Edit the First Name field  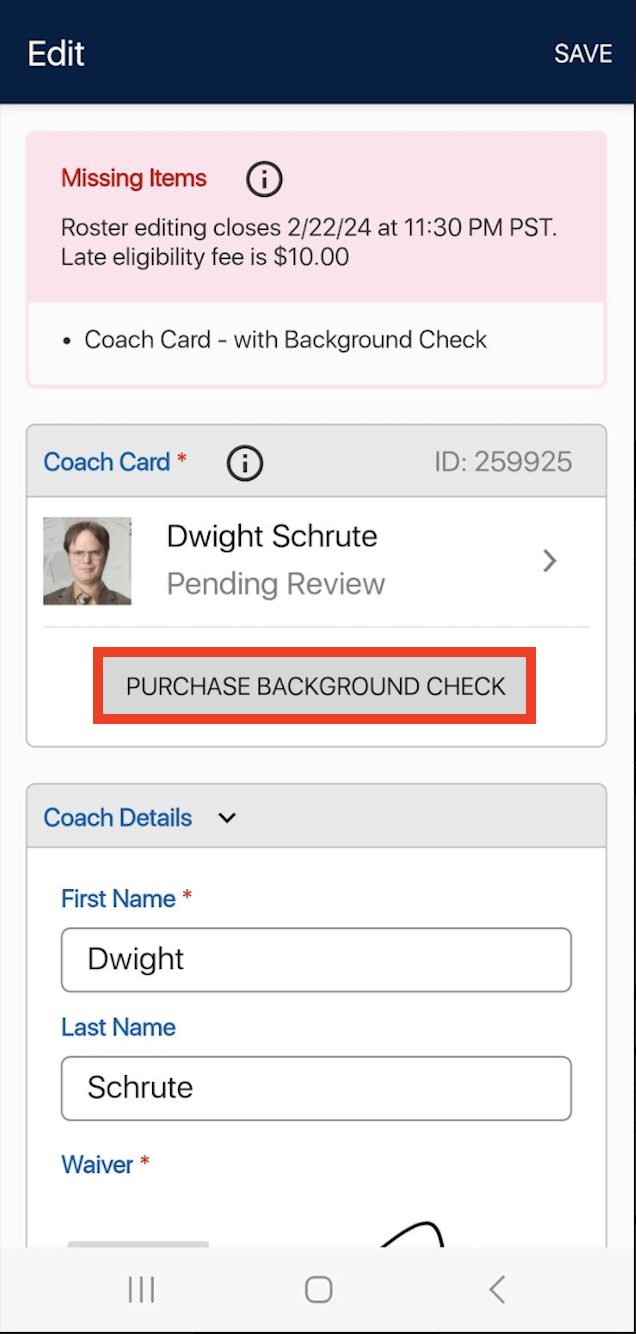(316, 960)
